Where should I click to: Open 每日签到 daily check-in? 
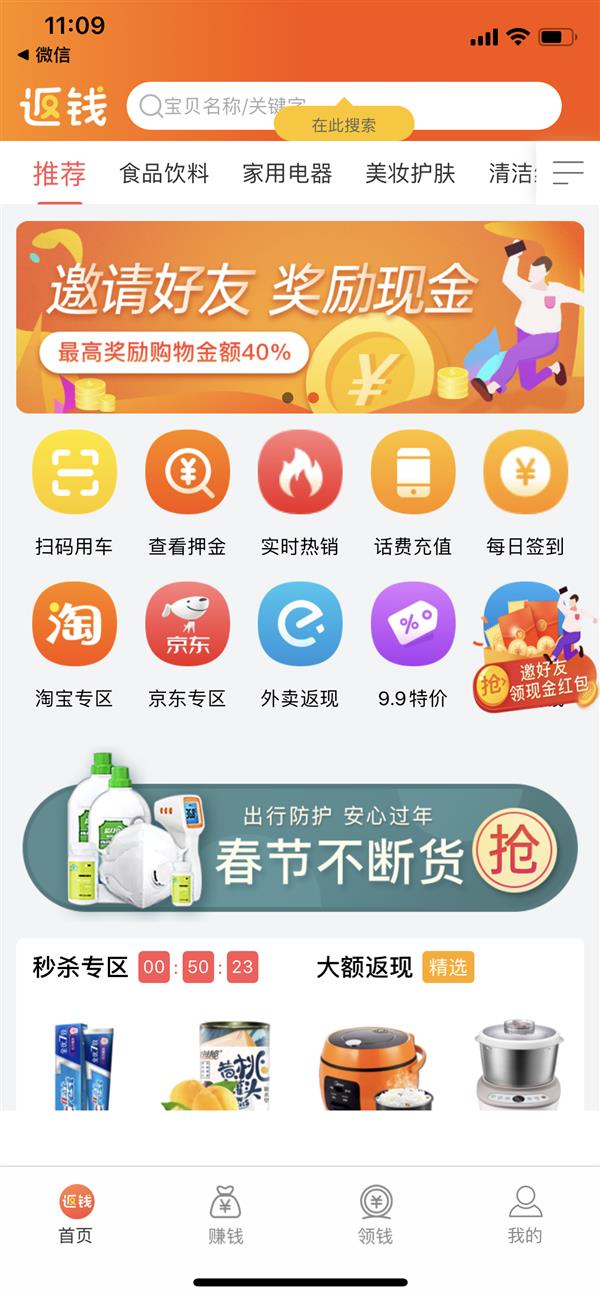(525, 472)
